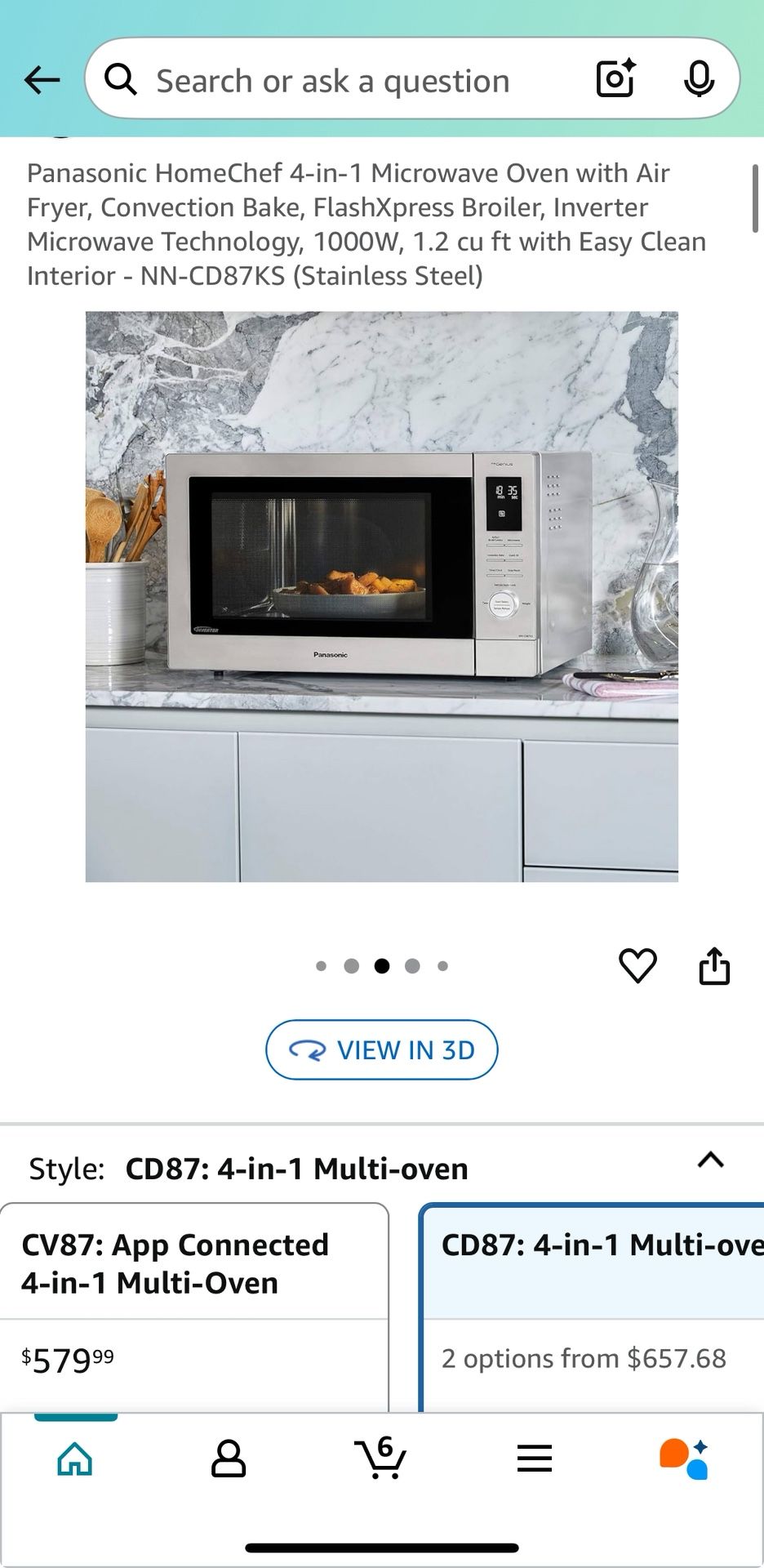This screenshot has width=764, height=1568.
Task: Tap the back arrow to return
Action: coord(42,79)
